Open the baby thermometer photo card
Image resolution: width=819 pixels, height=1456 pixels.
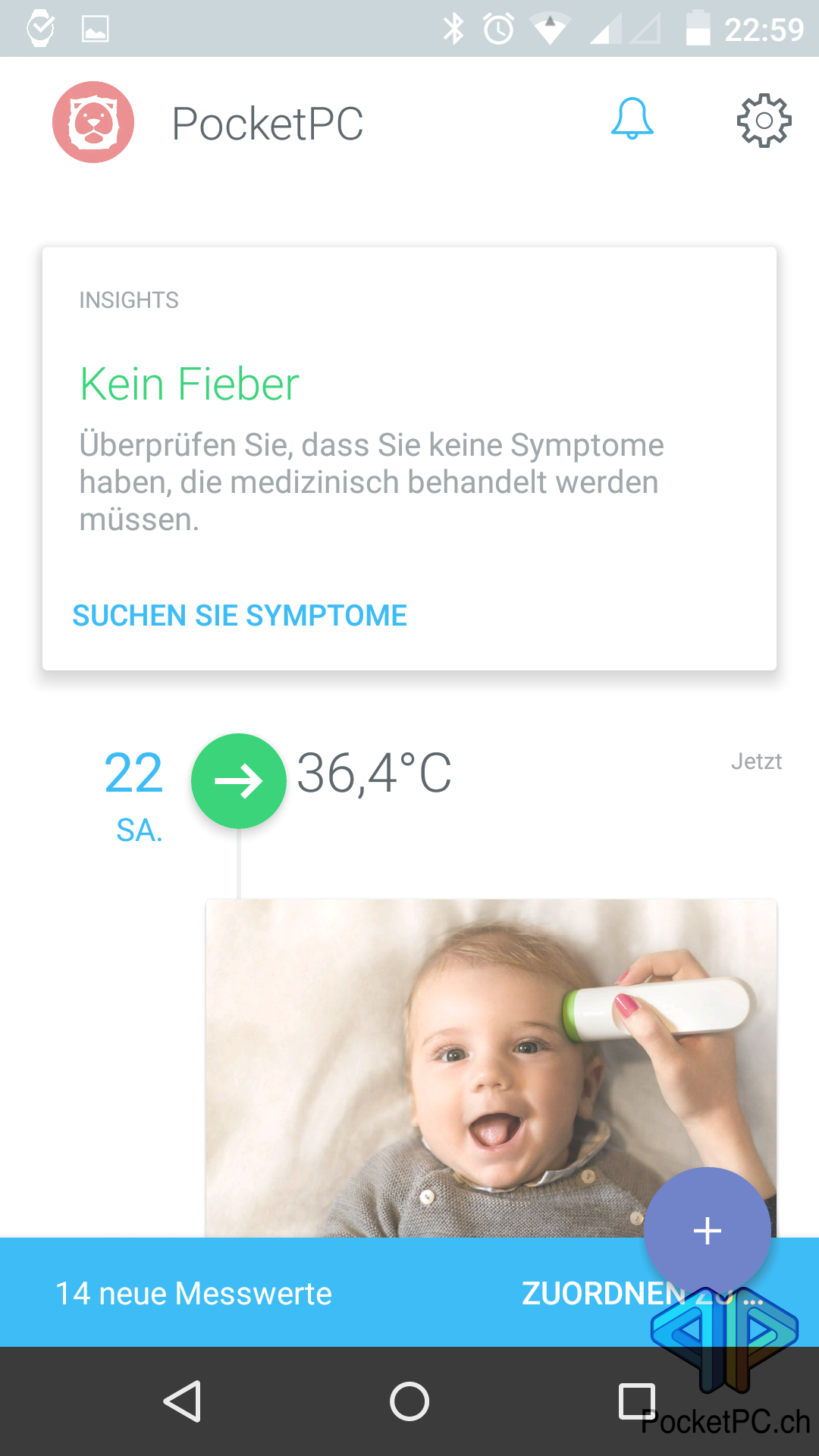[455, 1062]
